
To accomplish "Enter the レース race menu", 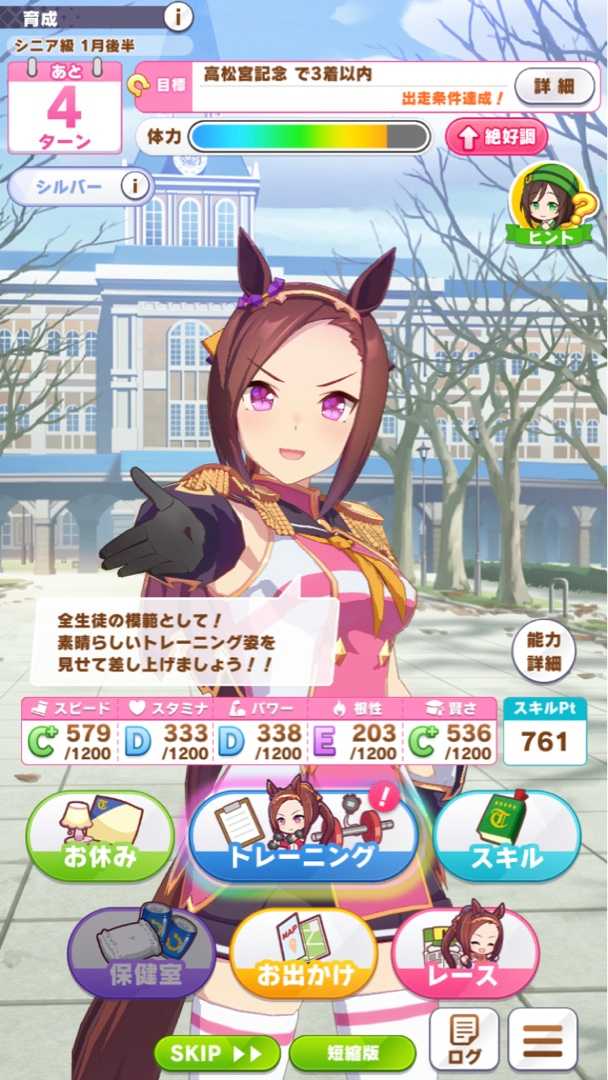I will pyautogui.click(x=465, y=953).
